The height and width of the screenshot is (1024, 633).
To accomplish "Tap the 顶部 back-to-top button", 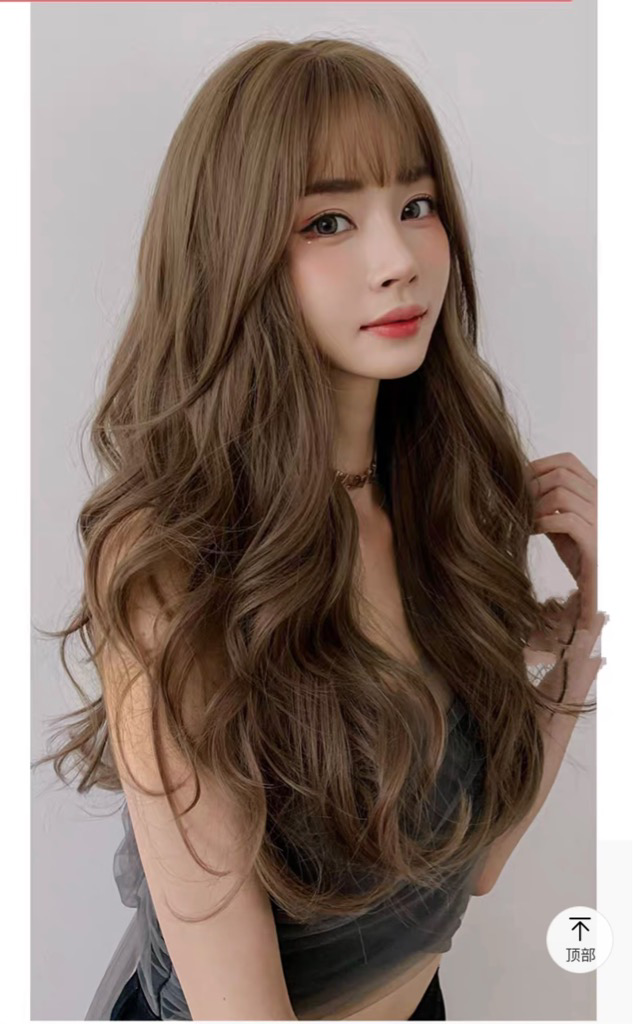I will tap(579, 940).
